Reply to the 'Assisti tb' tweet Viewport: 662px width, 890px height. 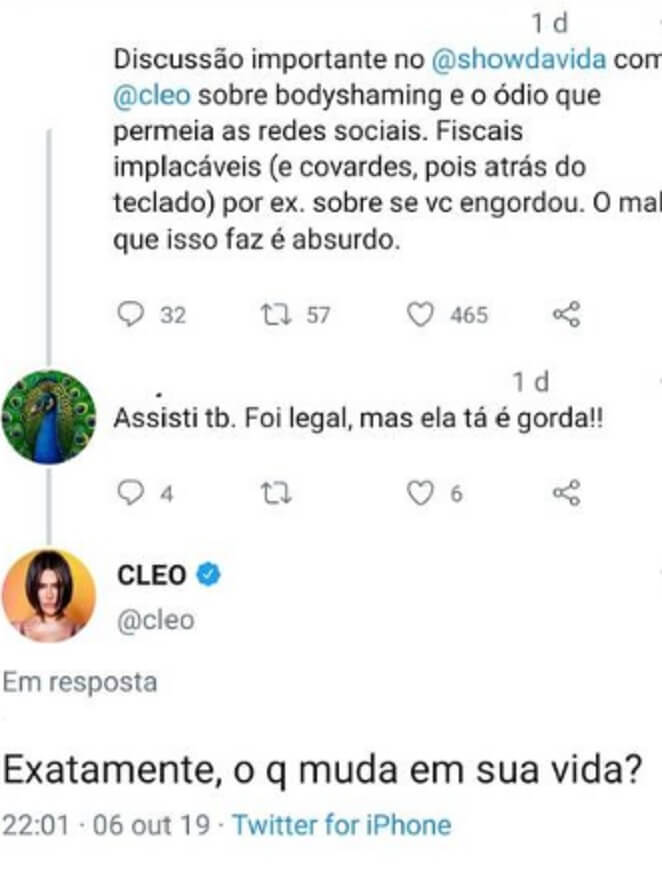tap(132, 493)
